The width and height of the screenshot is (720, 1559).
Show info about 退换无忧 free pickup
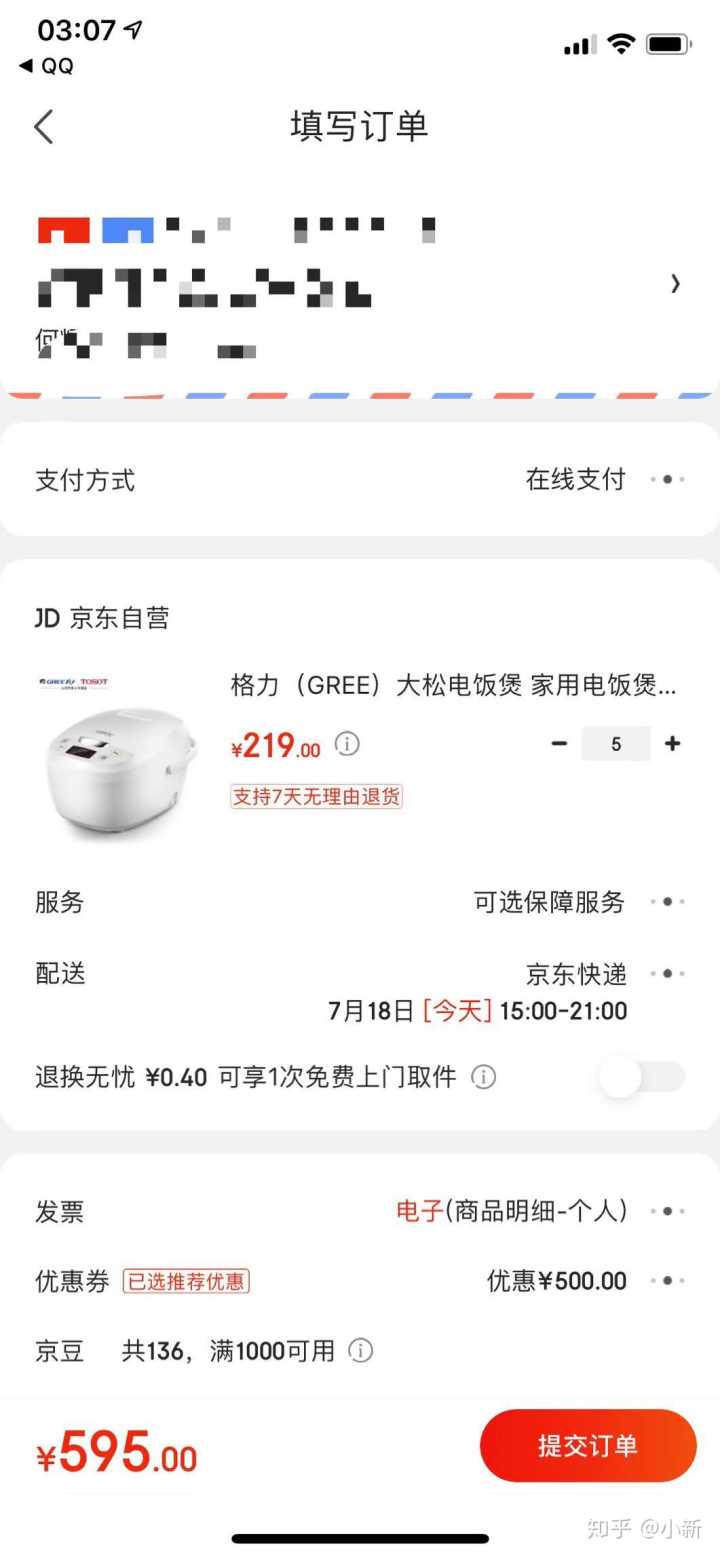coord(484,1077)
